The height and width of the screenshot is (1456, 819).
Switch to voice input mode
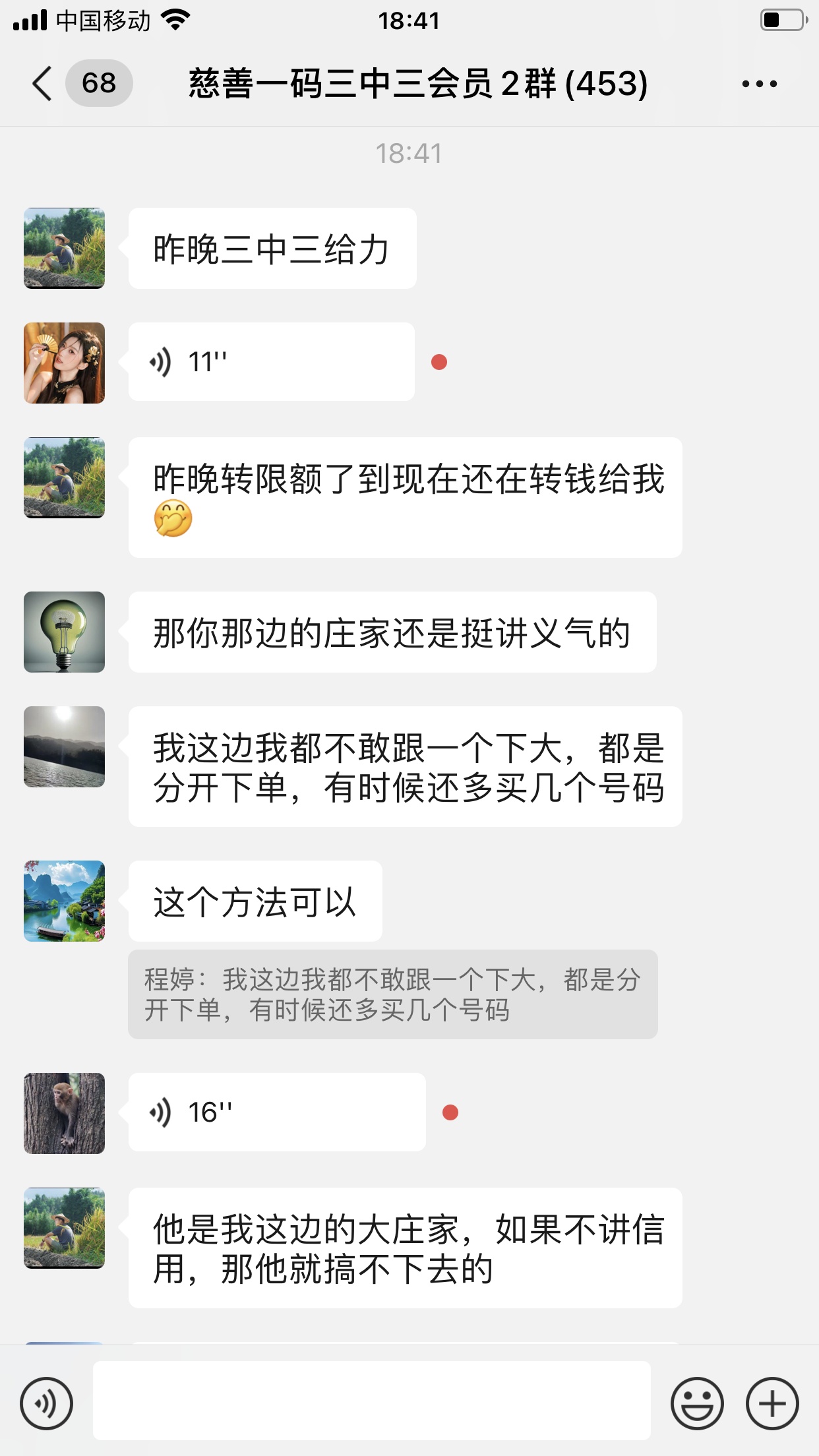click(46, 1403)
